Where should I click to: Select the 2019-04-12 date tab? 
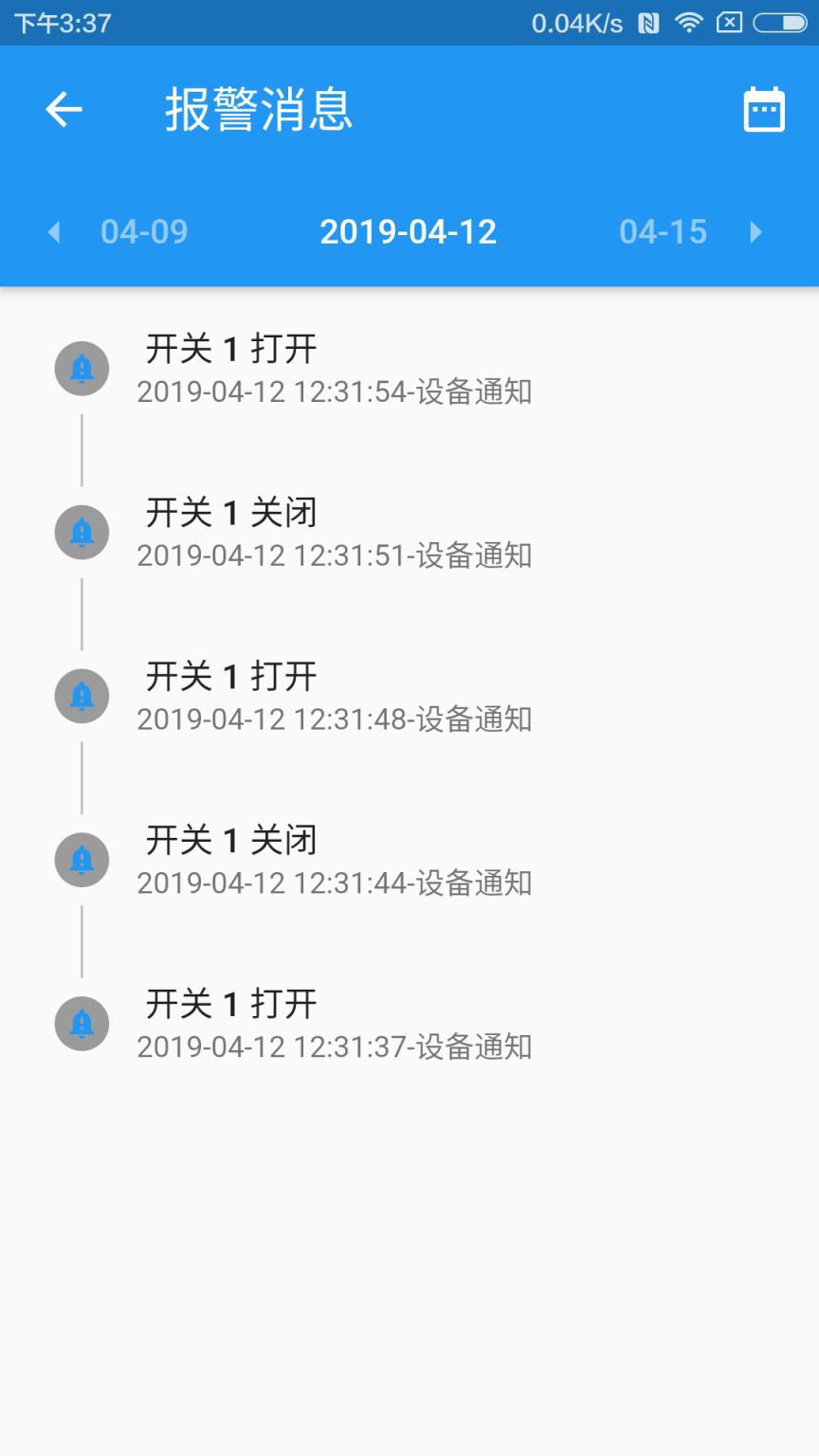click(408, 231)
